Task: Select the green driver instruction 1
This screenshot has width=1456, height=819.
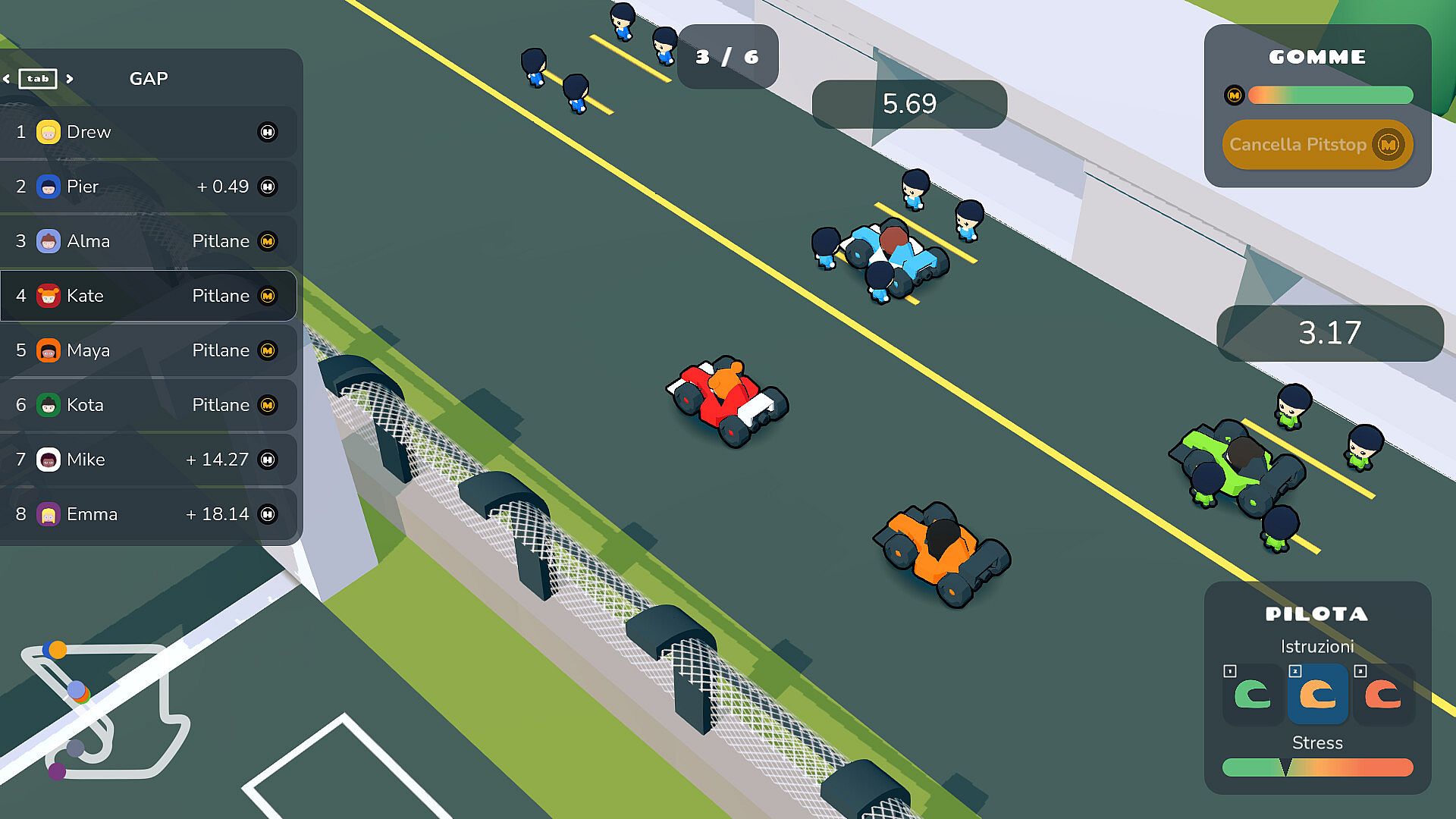Action: [x=1252, y=695]
